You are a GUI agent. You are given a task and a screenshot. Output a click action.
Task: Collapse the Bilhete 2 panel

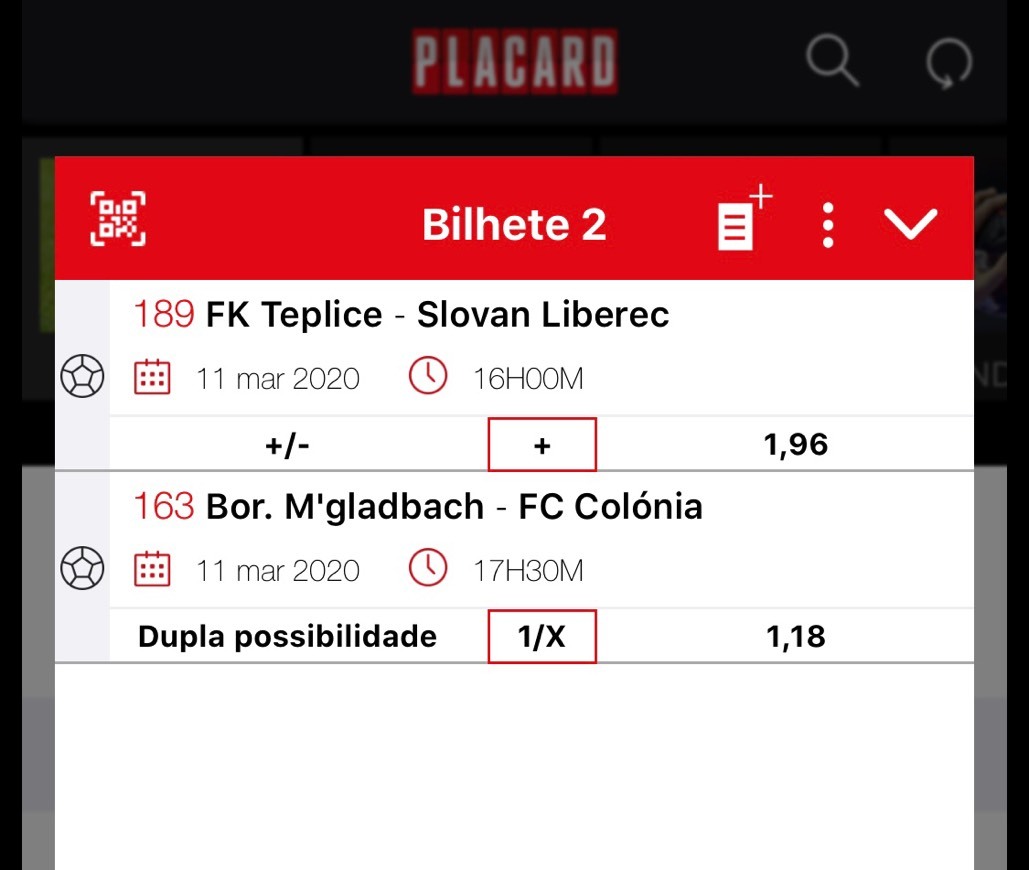[910, 225]
